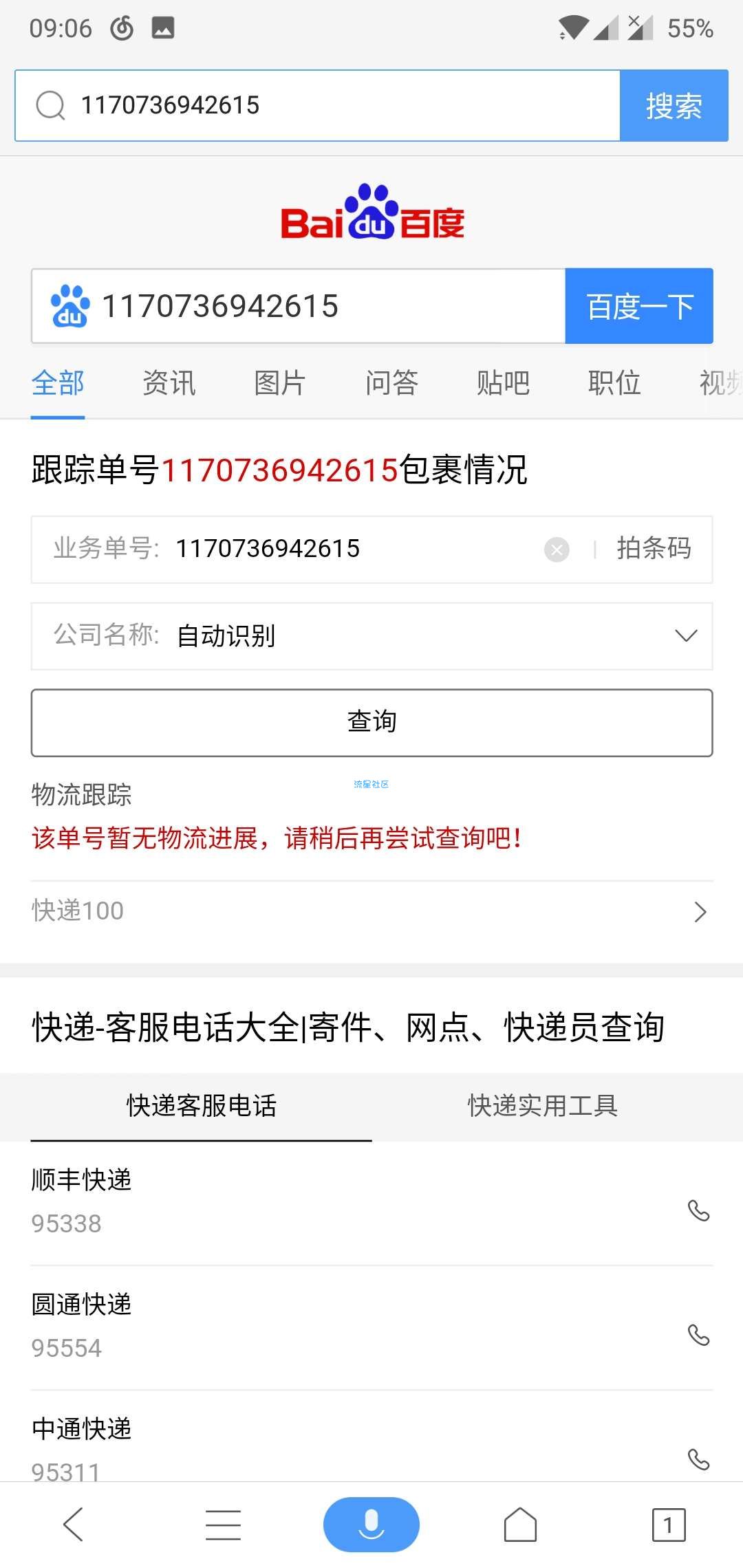
Task: Tap the blue 搜索 button
Action: [674, 106]
